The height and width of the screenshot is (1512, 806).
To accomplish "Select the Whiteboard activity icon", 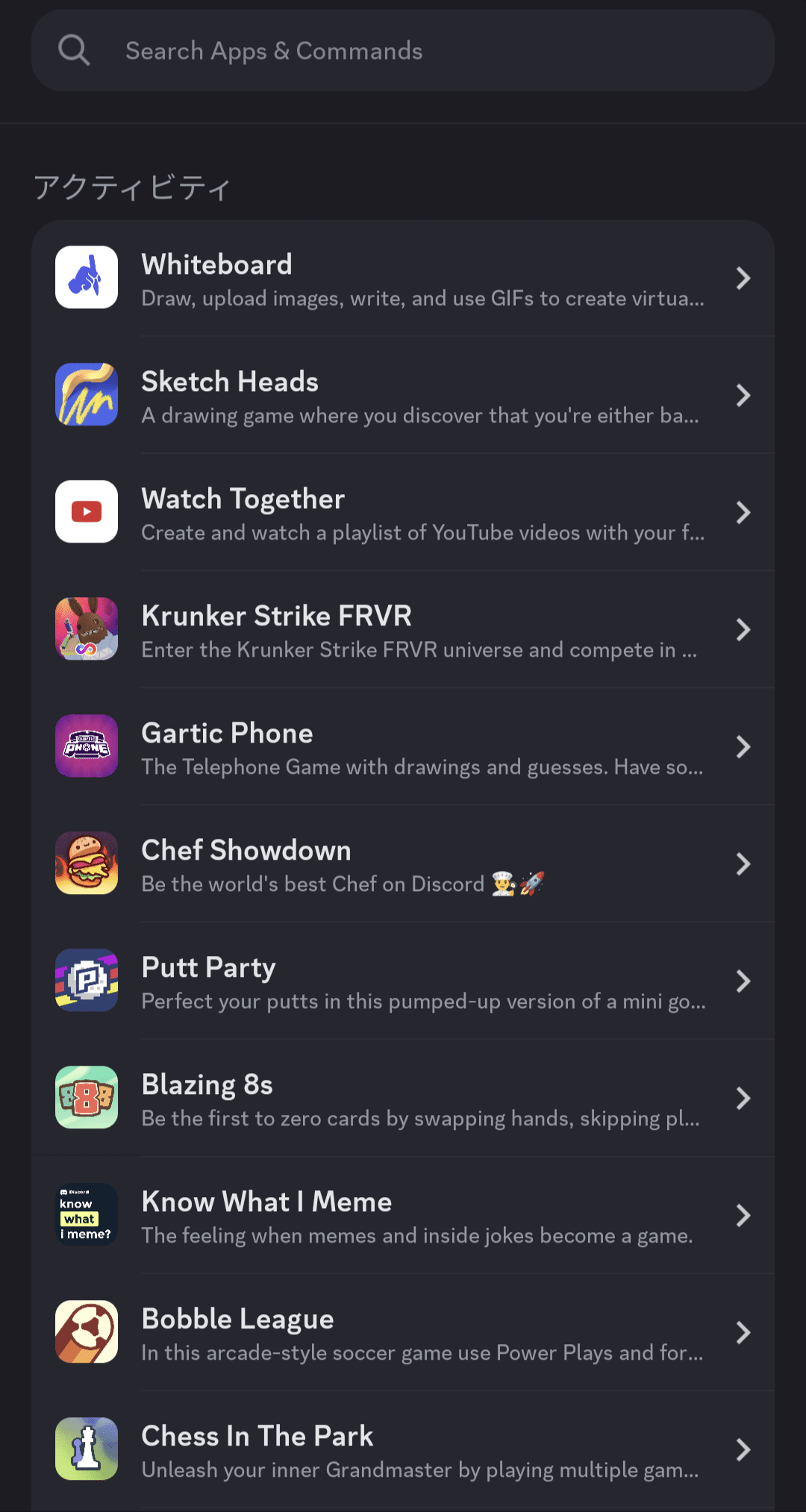I will pyautogui.click(x=86, y=278).
